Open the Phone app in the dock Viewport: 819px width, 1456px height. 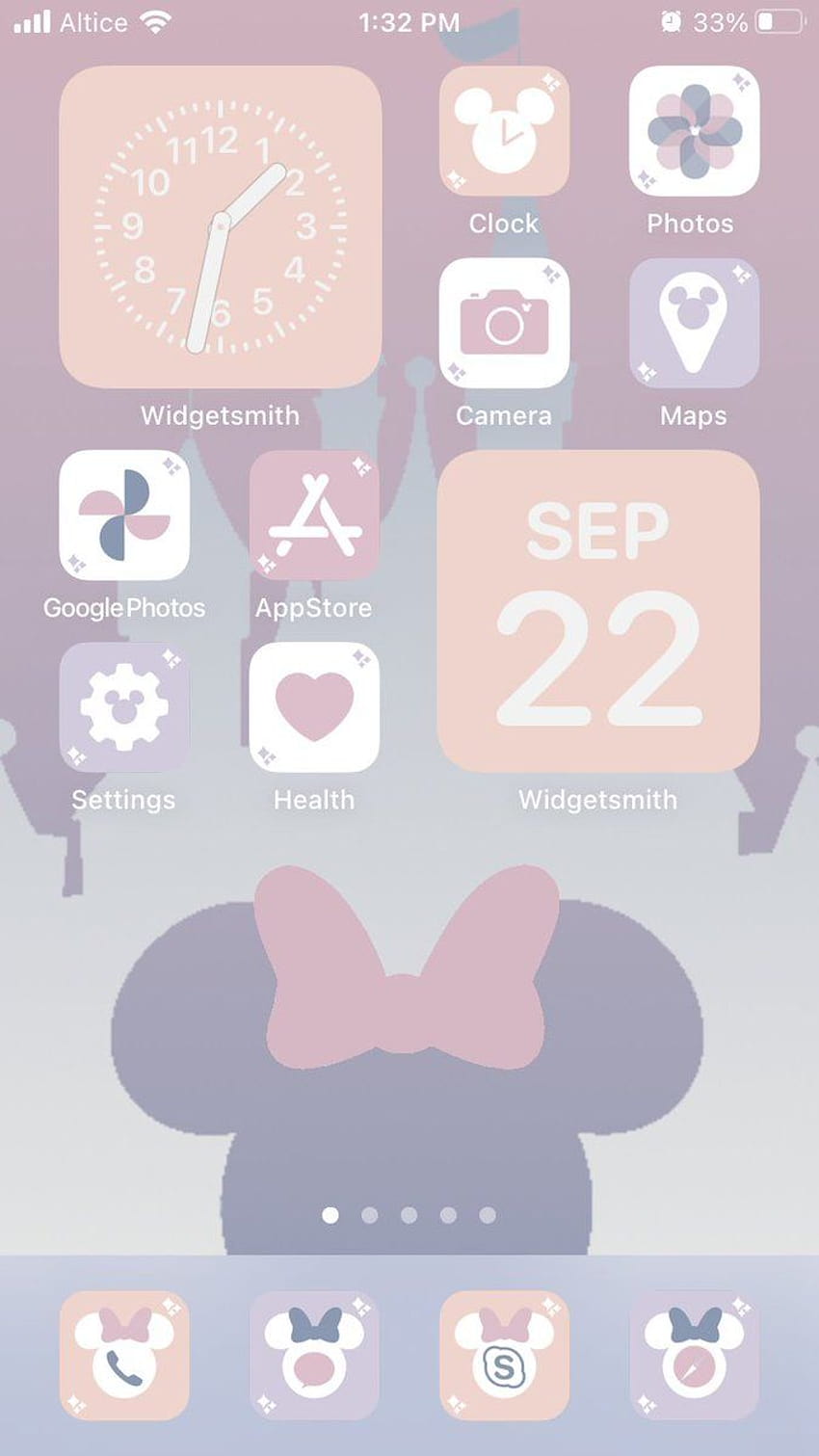pyautogui.click(x=124, y=1355)
